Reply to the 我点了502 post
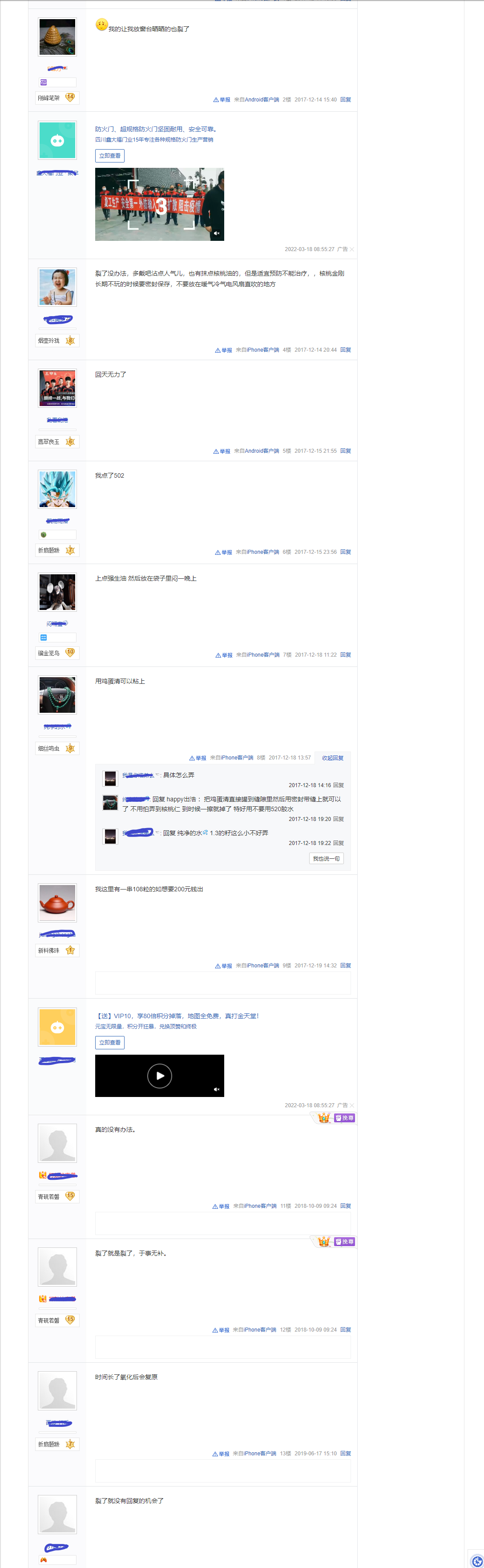 [x=345, y=552]
